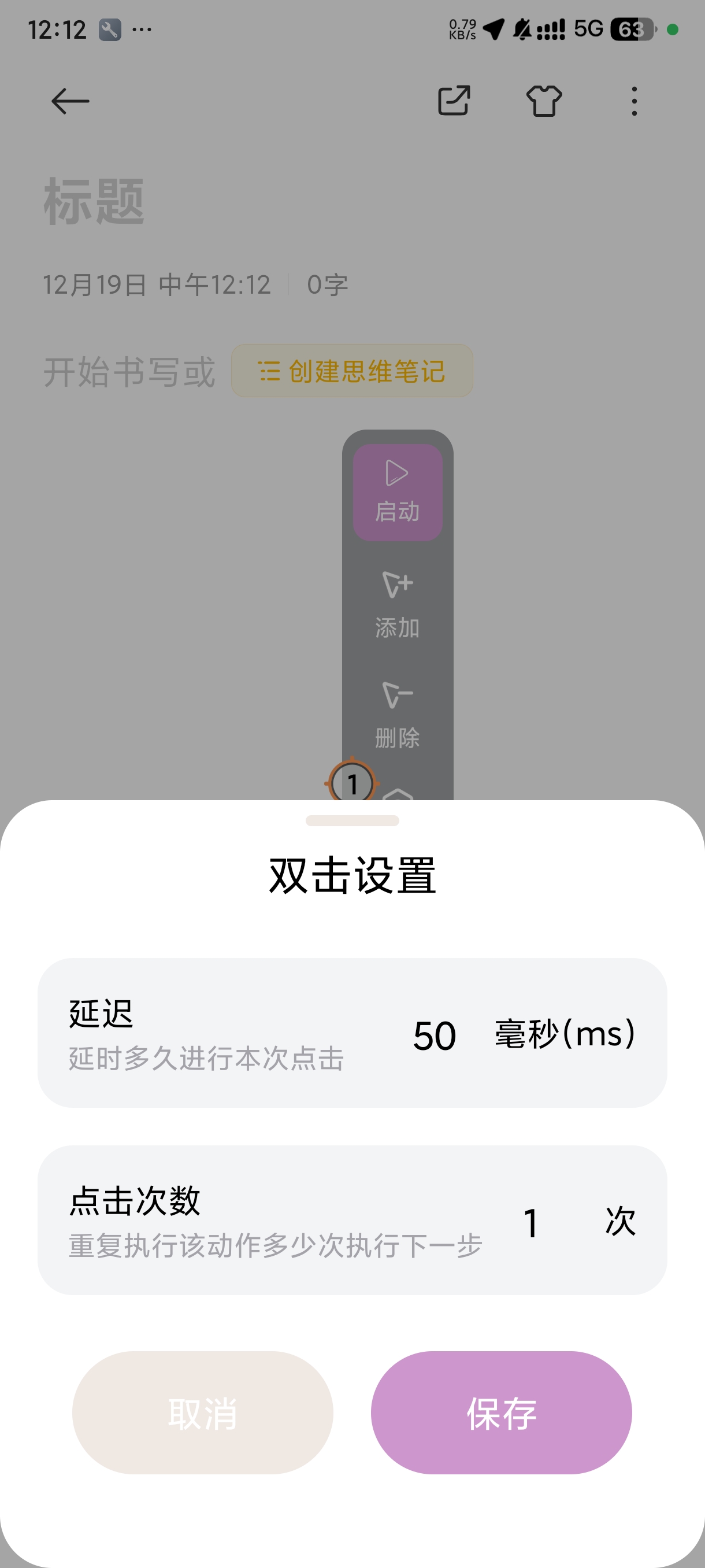Save the double-tap settings with 保存

point(500,1412)
